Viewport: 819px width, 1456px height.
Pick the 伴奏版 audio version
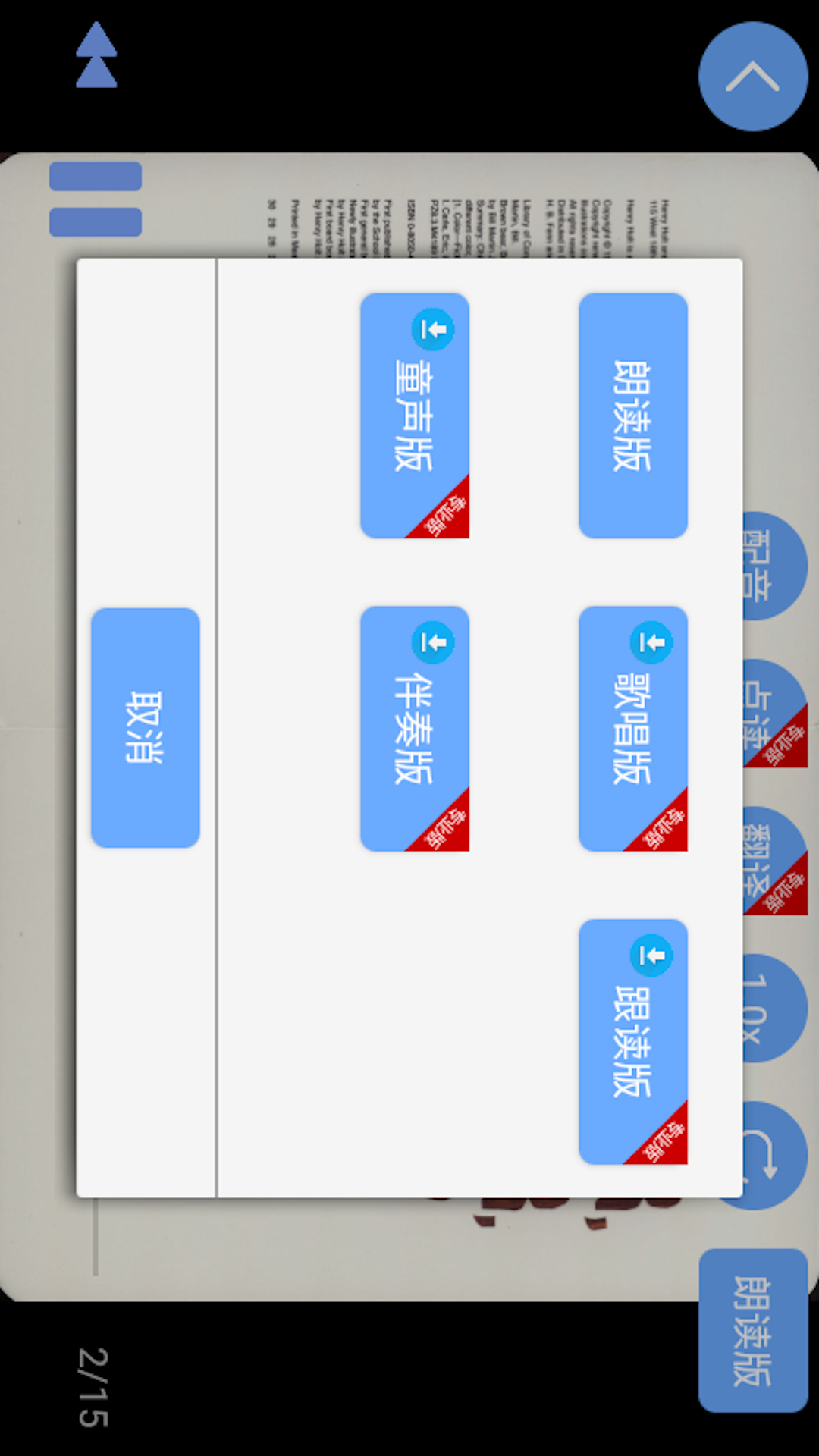pyautogui.click(x=414, y=728)
